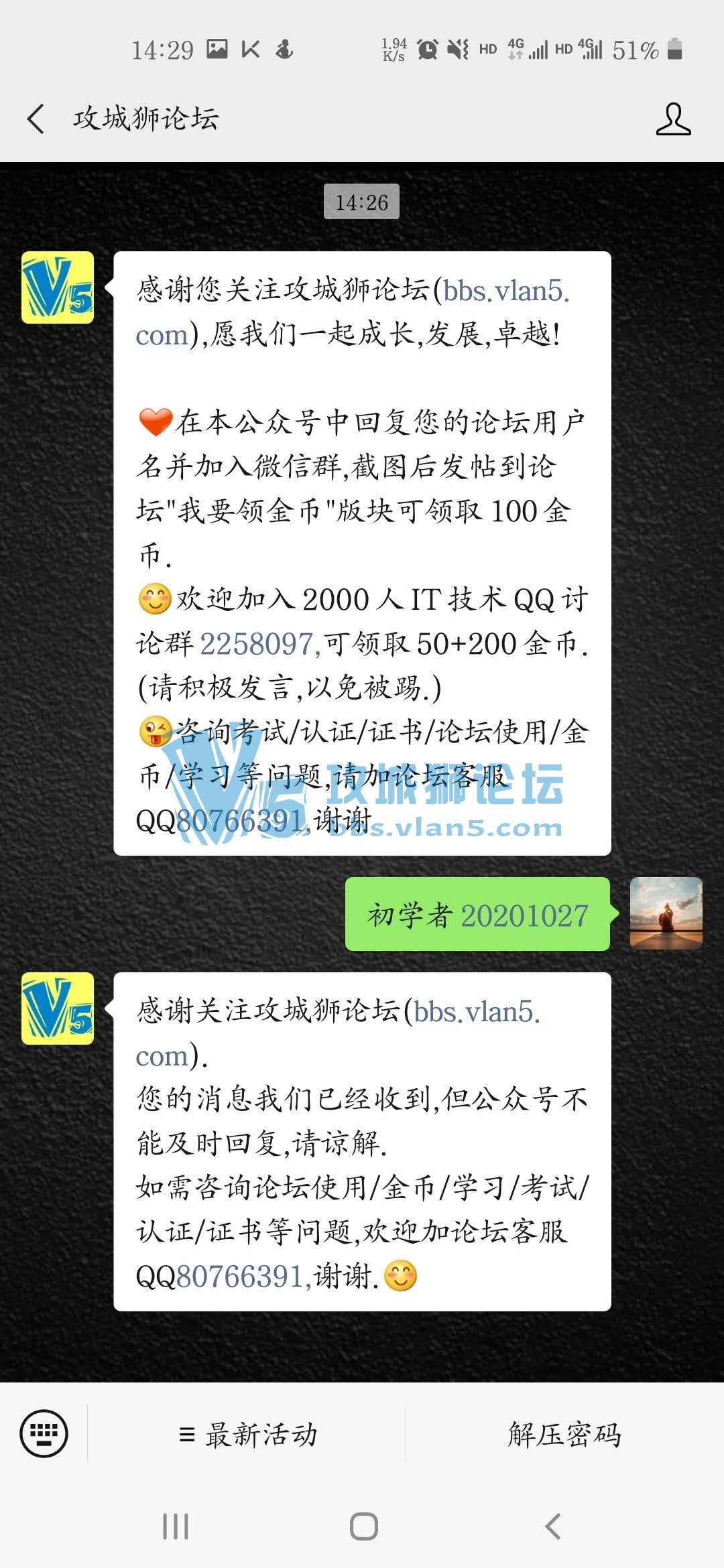Screen dimensions: 724x1568
Task: Open recent apps from navigation bar
Action: coord(176,1527)
